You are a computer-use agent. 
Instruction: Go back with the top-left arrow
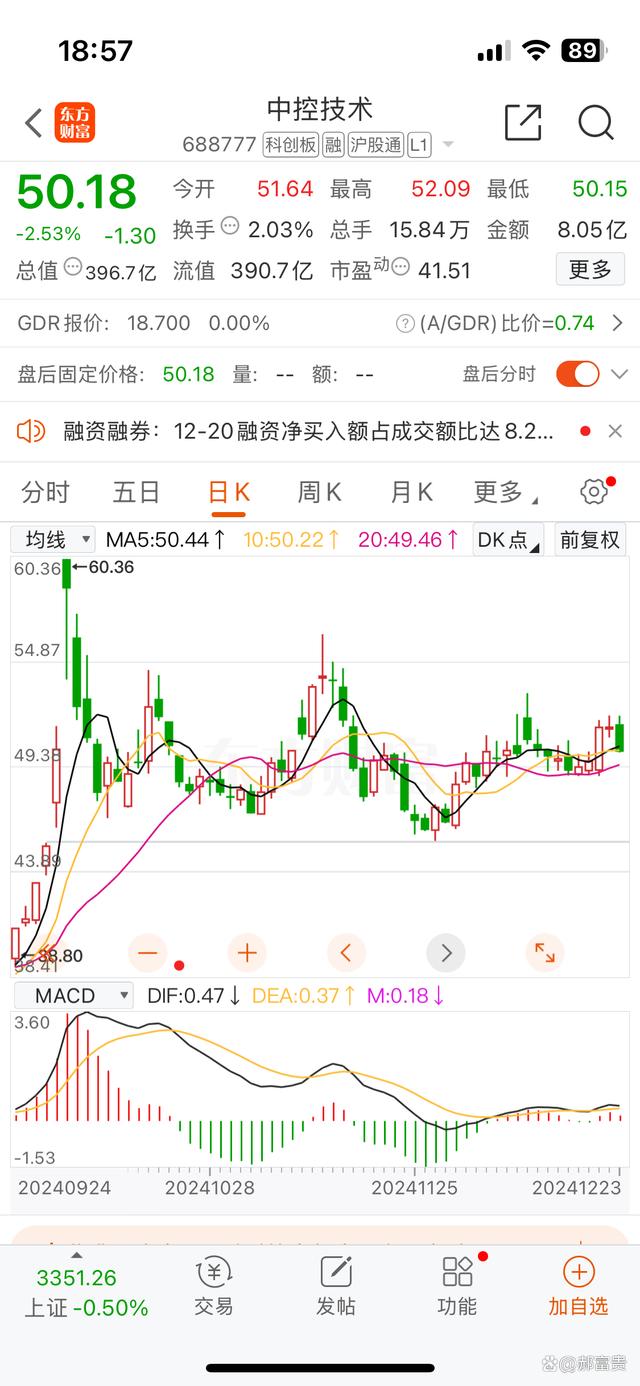tap(34, 123)
